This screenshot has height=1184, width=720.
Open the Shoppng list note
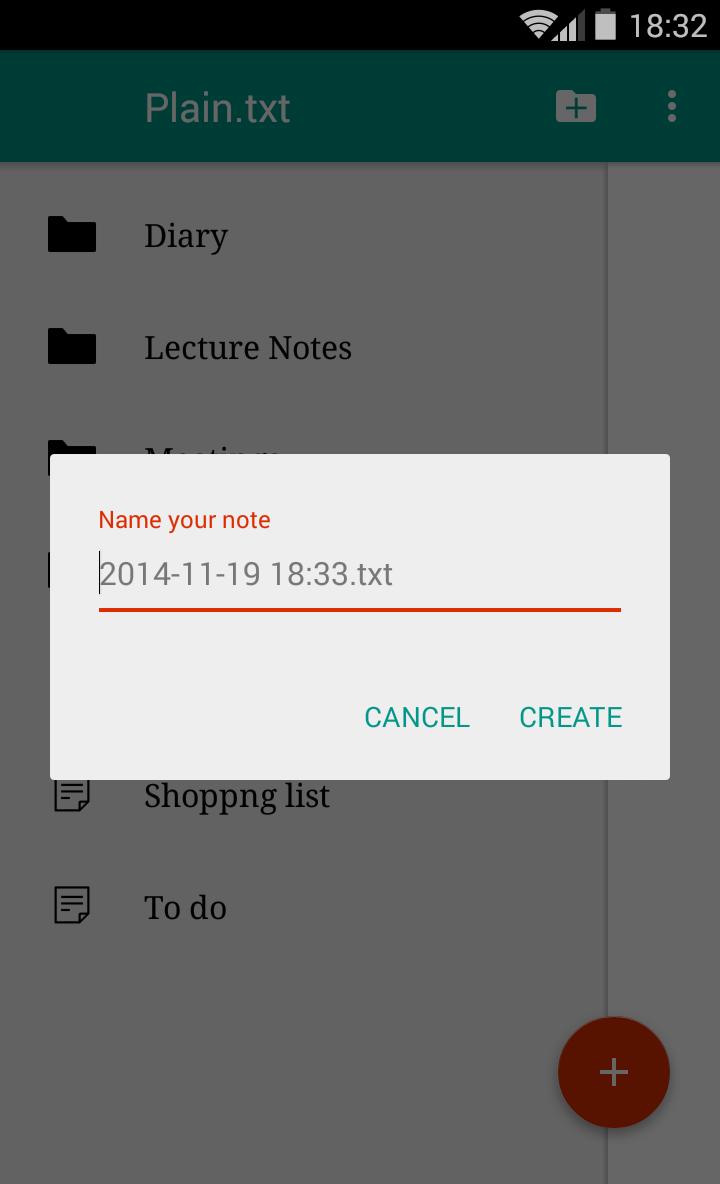[x=237, y=796]
